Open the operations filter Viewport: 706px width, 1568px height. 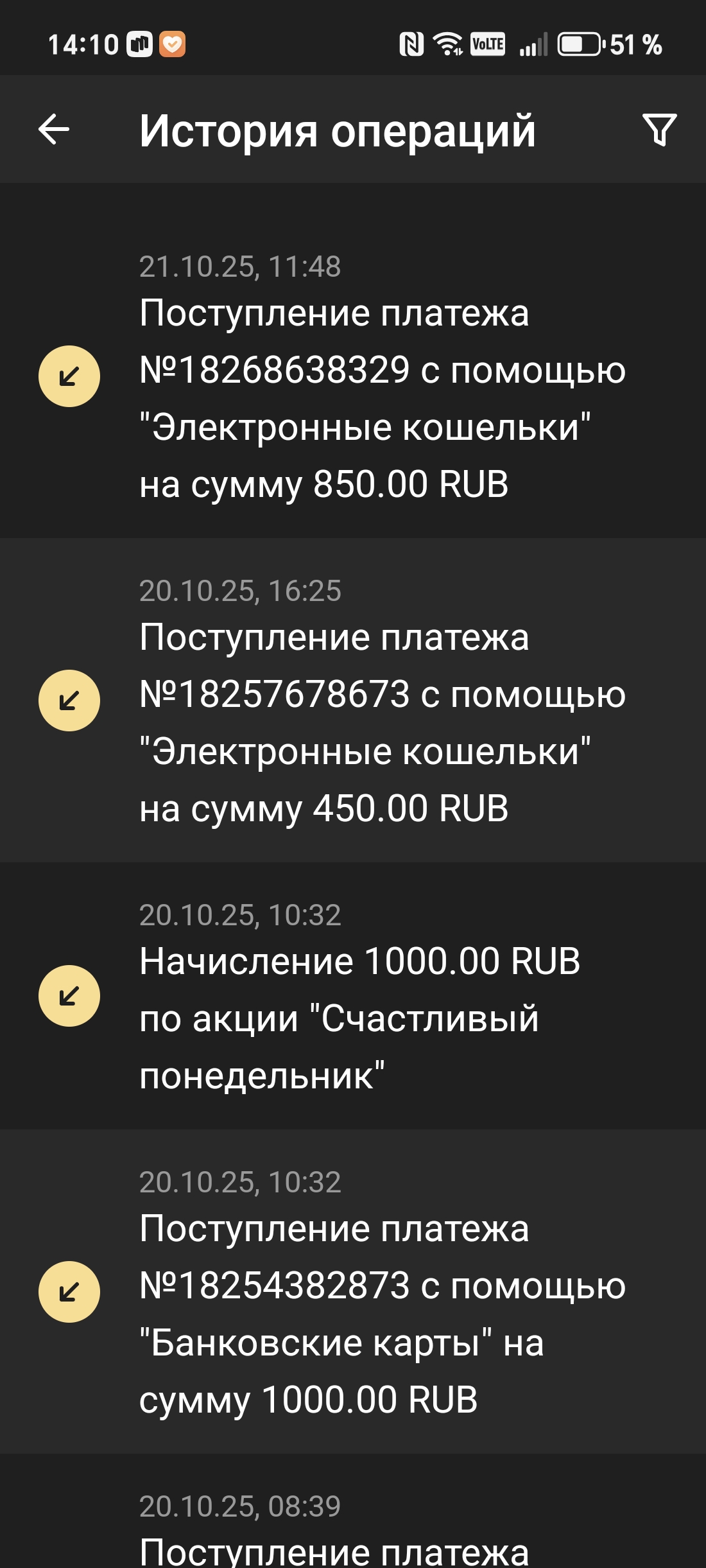coord(659,130)
